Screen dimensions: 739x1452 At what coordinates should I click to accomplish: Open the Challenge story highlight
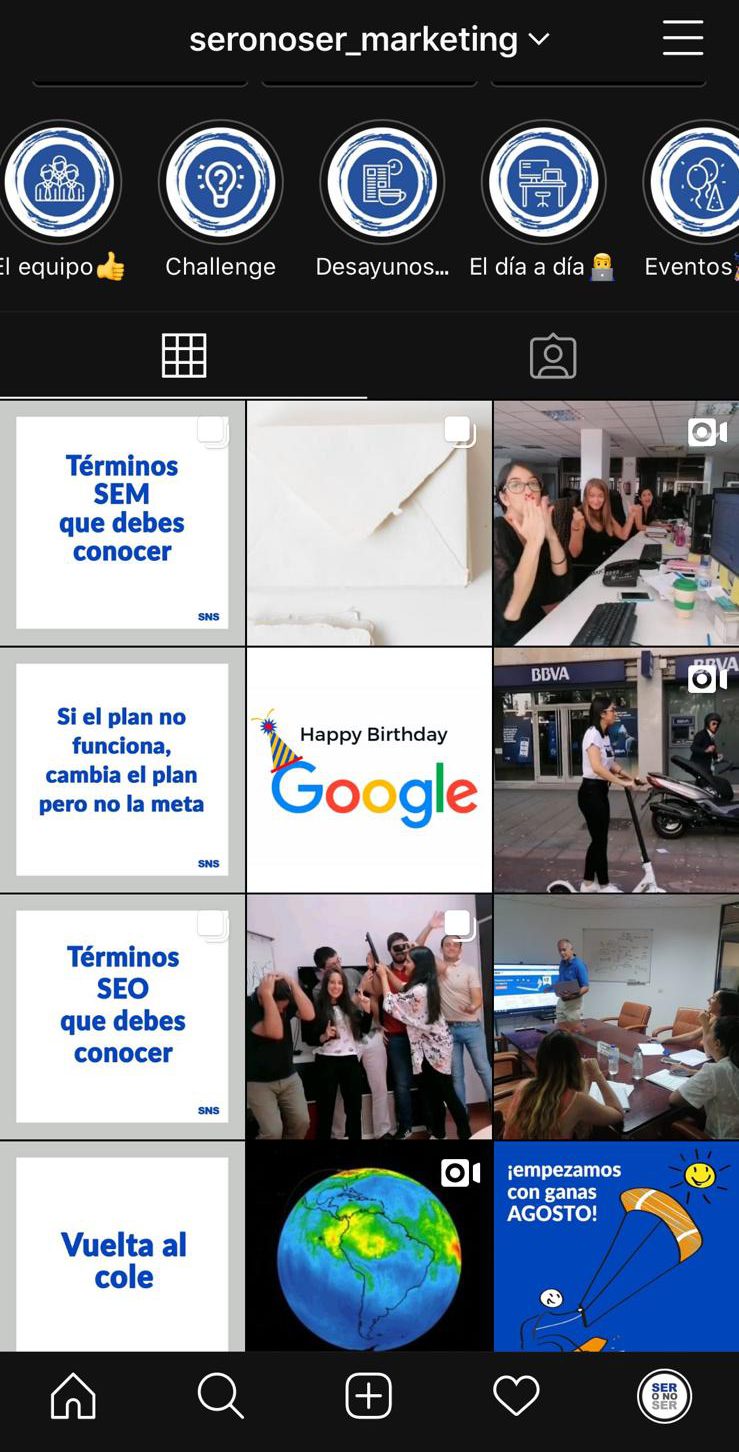coord(220,183)
